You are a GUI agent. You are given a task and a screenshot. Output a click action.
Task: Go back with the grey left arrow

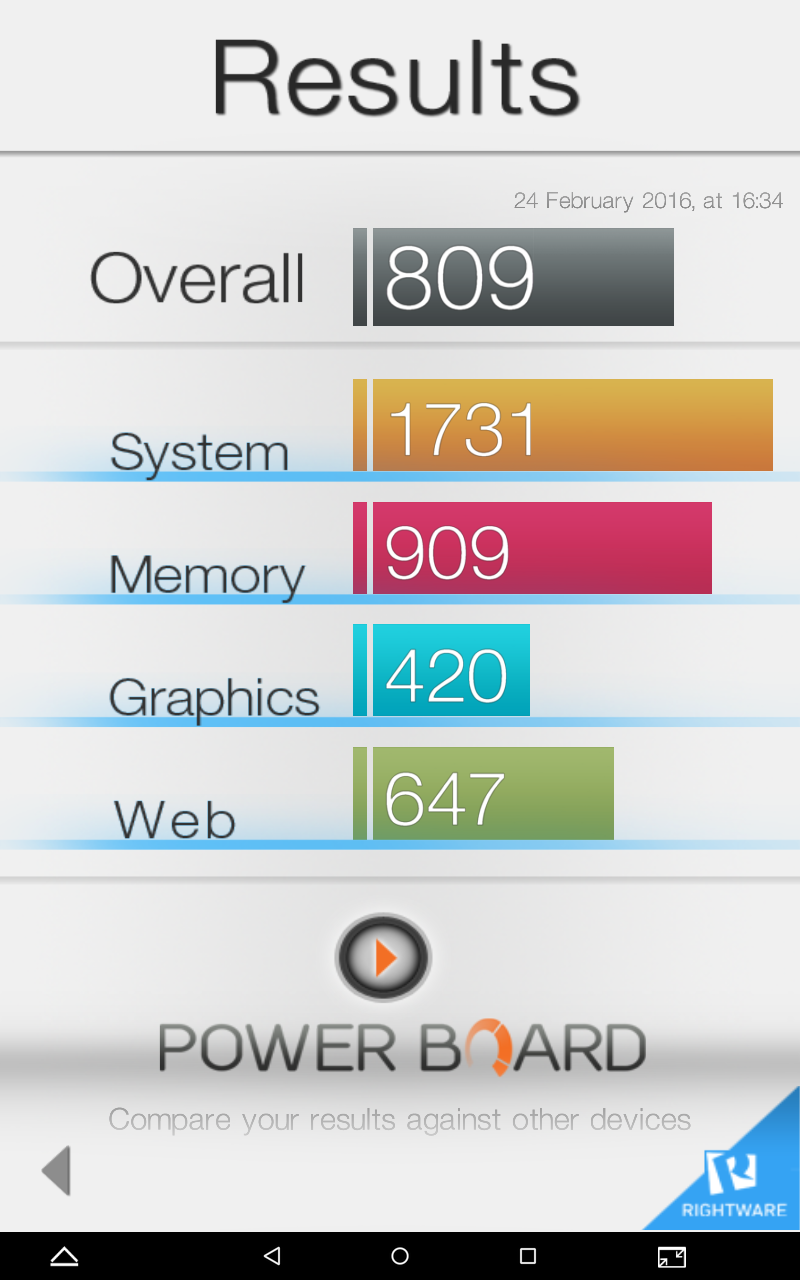56,1170
